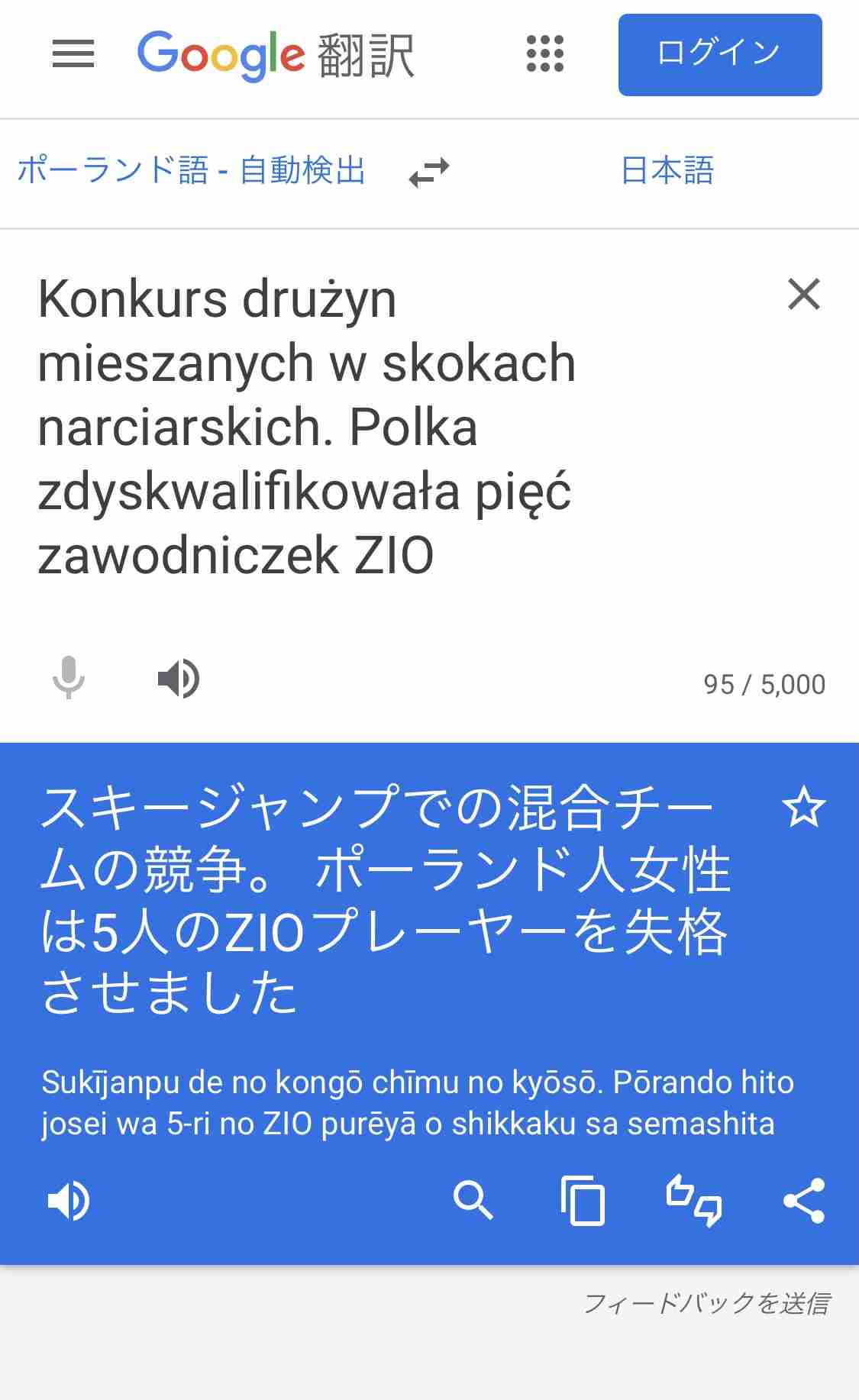Search the translated text on Google
859x1400 pixels.
tap(473, 1201)
